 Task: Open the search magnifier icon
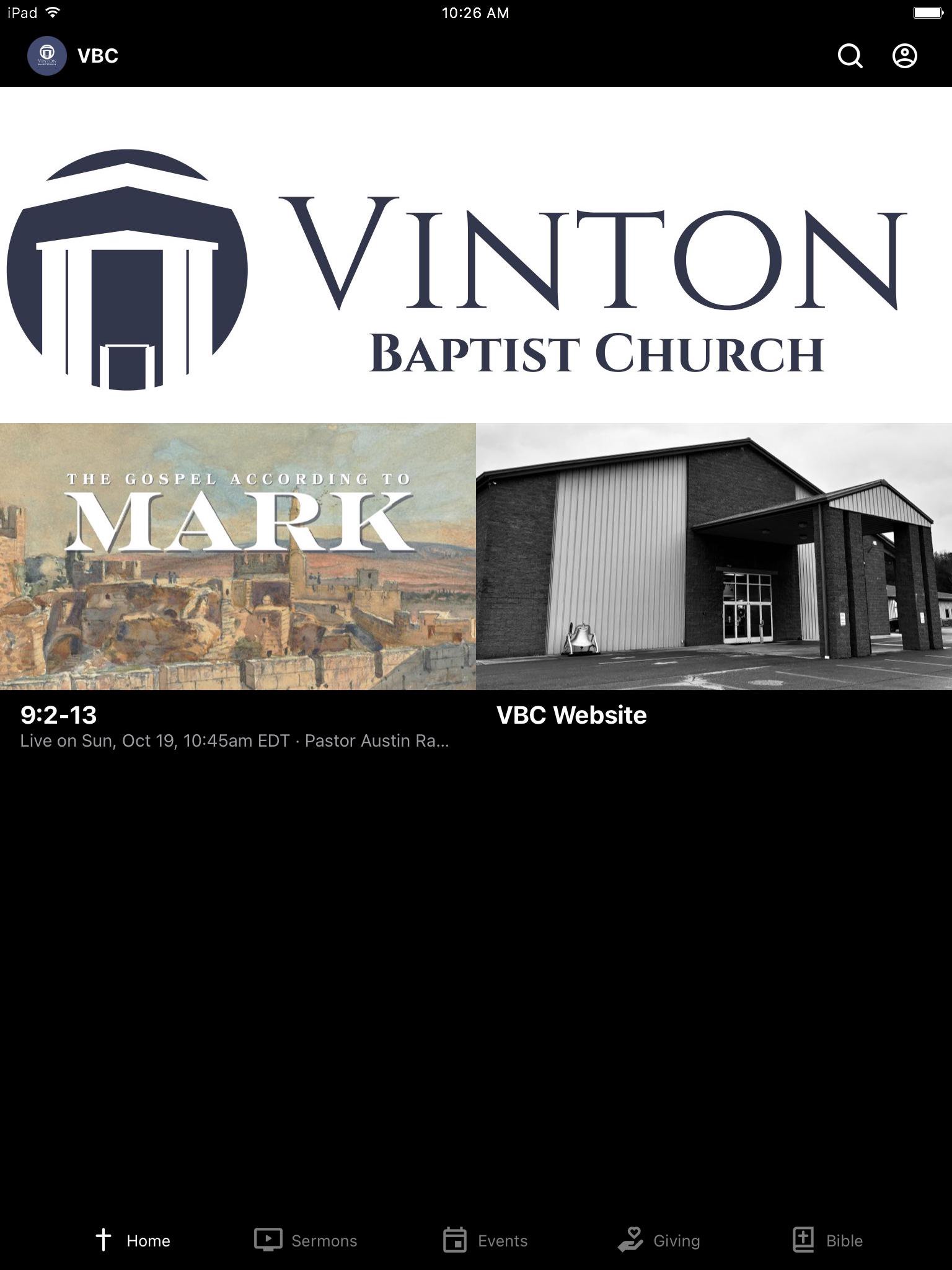point(850,56)
